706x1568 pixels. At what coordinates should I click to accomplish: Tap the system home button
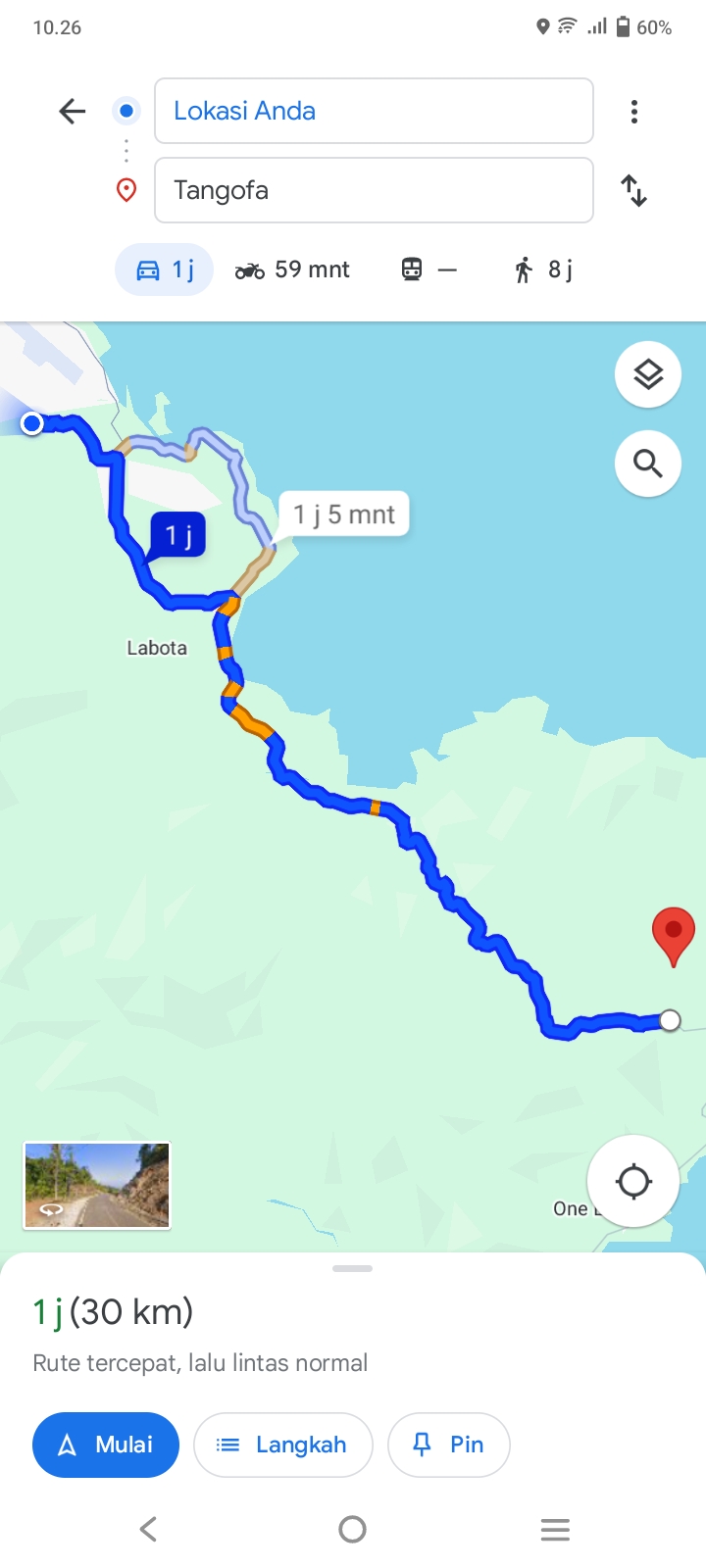click(x=352, y=1529)
